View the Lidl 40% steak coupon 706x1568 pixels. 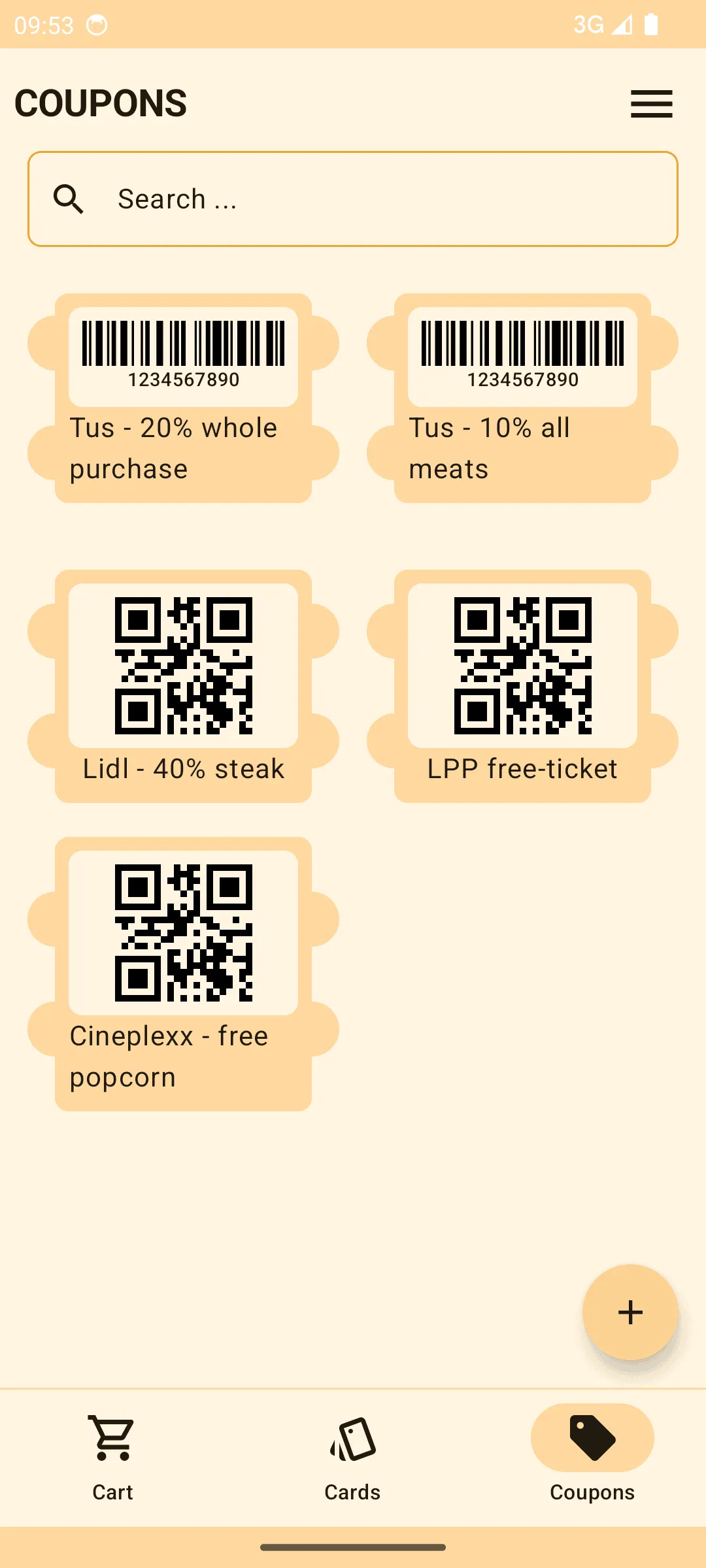183,686
